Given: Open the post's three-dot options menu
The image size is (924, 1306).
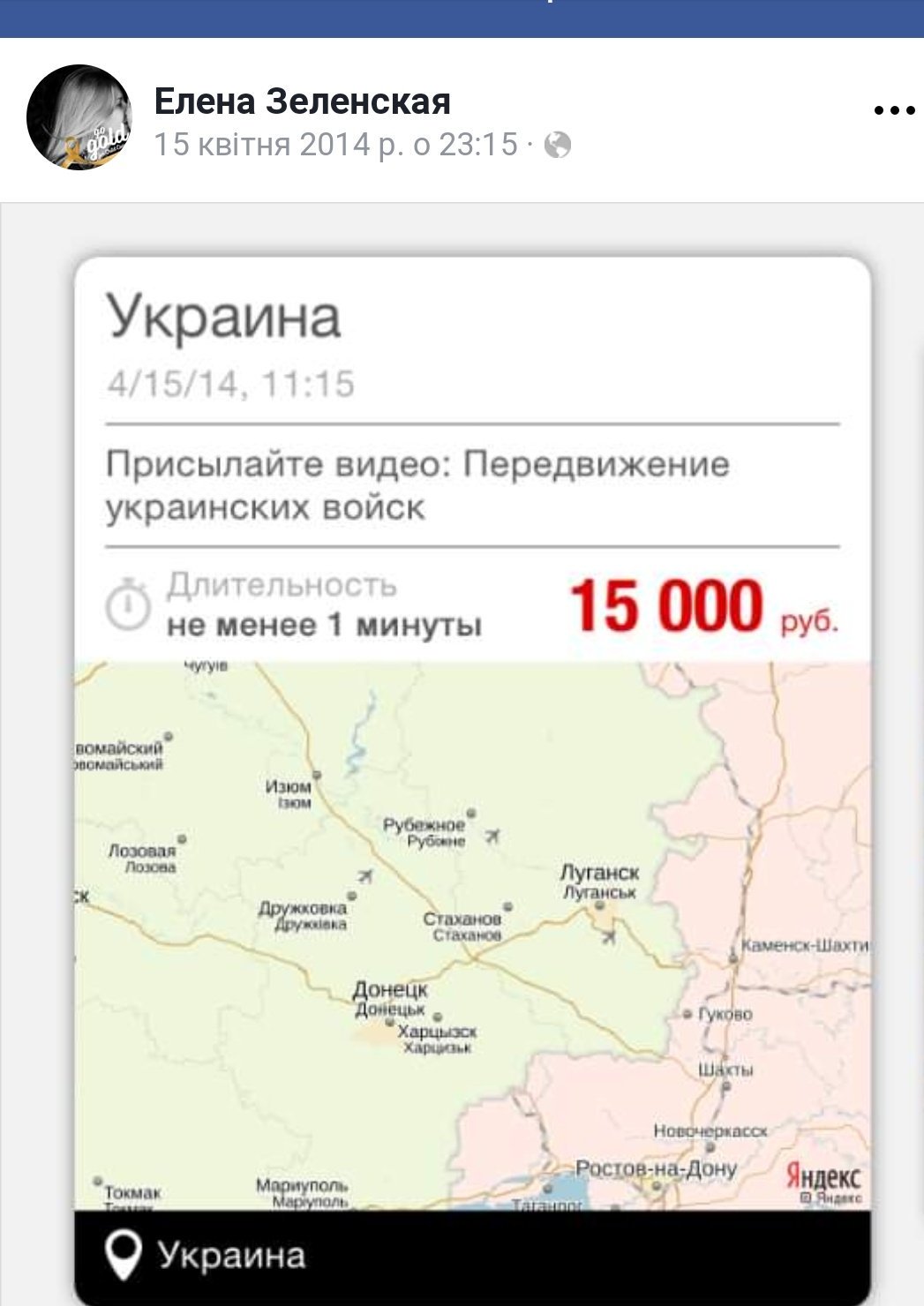Looking at the screenshot, I should 893,111.
